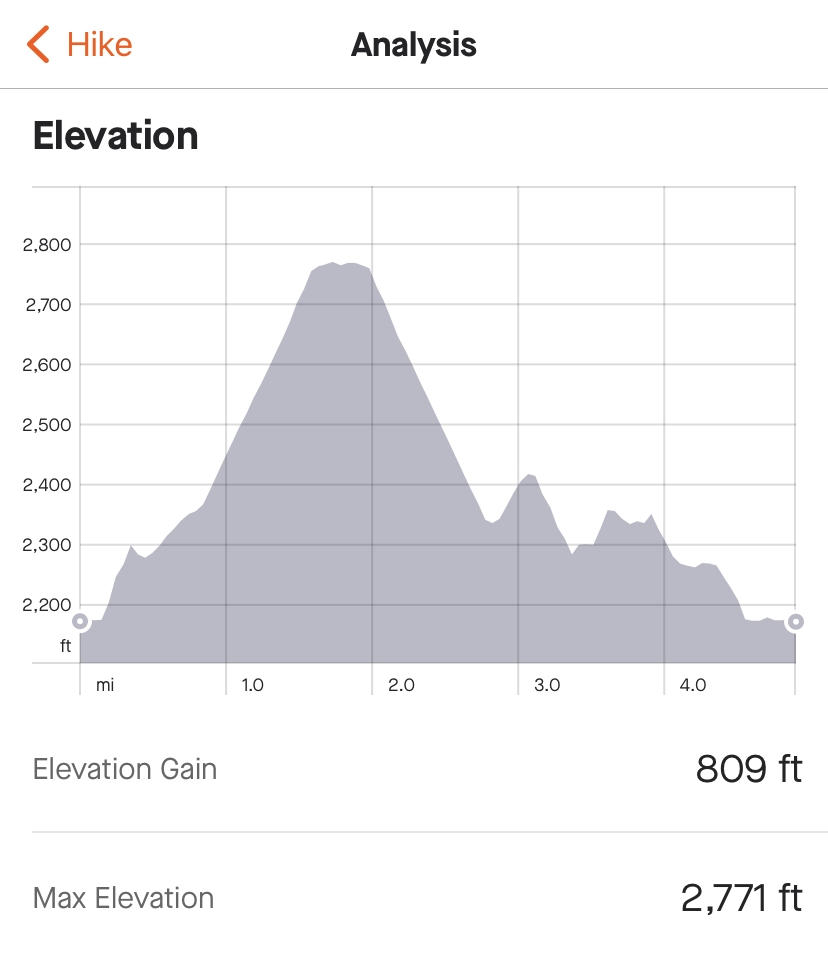
Task: Go back to the Hike screen
Action: coord(80,45)
